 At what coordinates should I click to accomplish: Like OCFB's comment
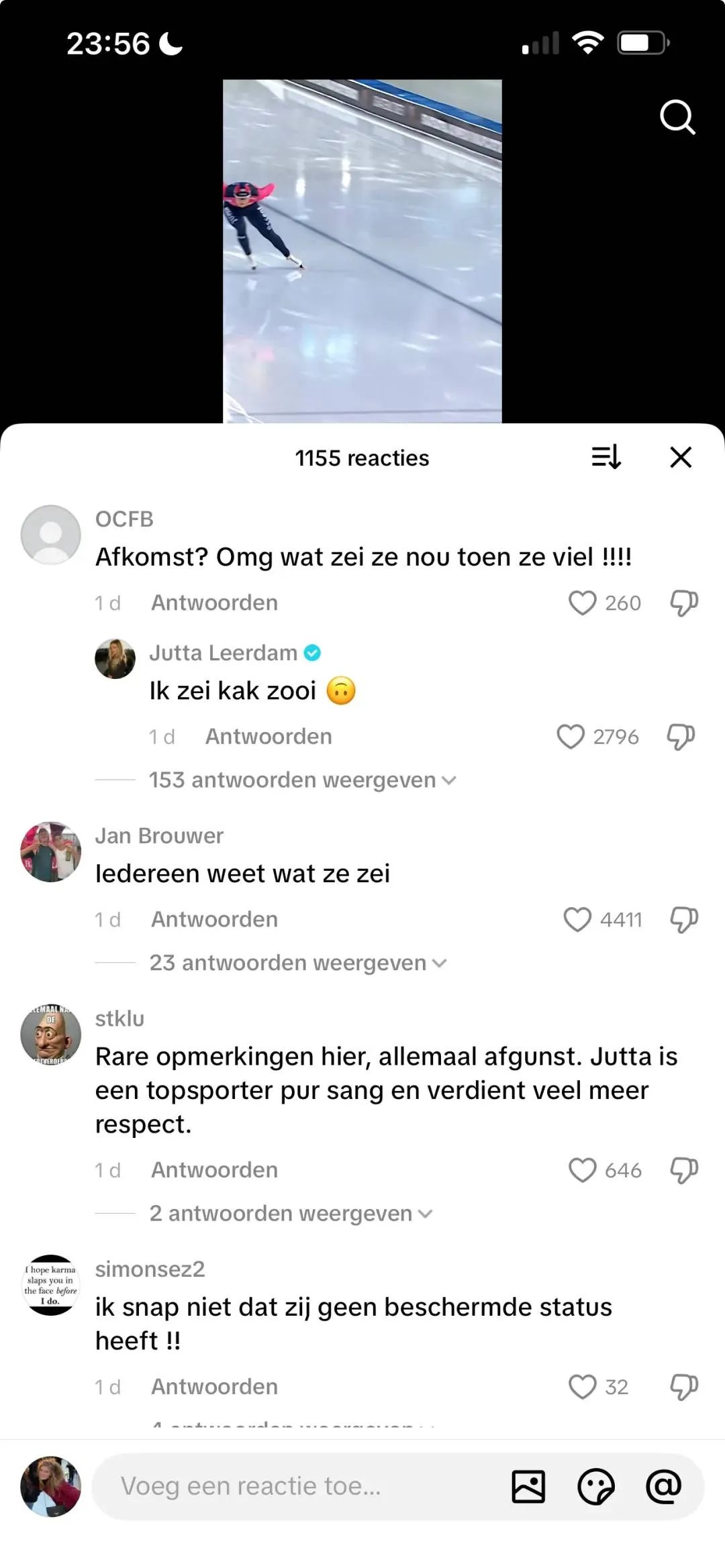pos(582,603)
